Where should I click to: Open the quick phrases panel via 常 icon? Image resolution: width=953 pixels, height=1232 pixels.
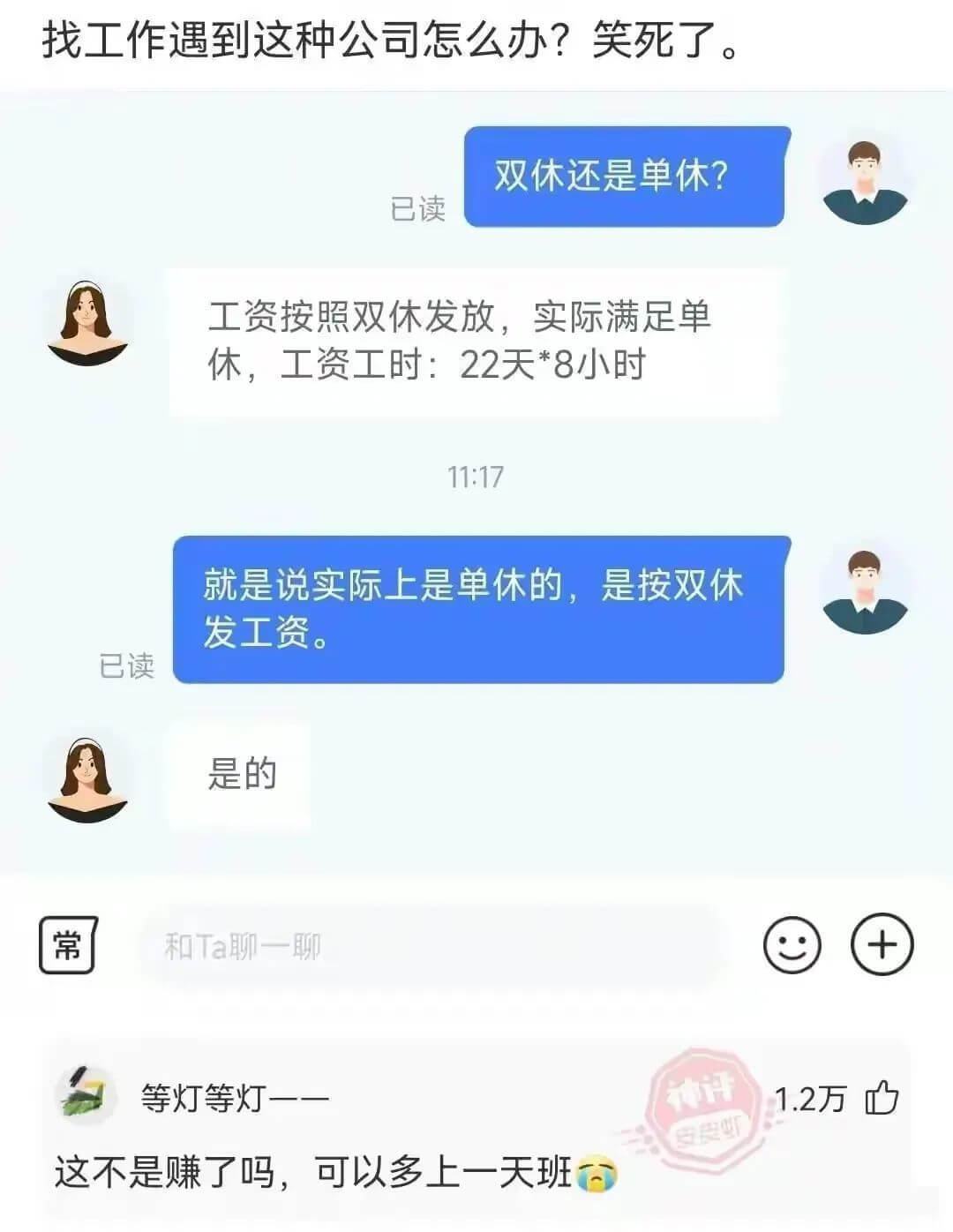pos(68,944)
